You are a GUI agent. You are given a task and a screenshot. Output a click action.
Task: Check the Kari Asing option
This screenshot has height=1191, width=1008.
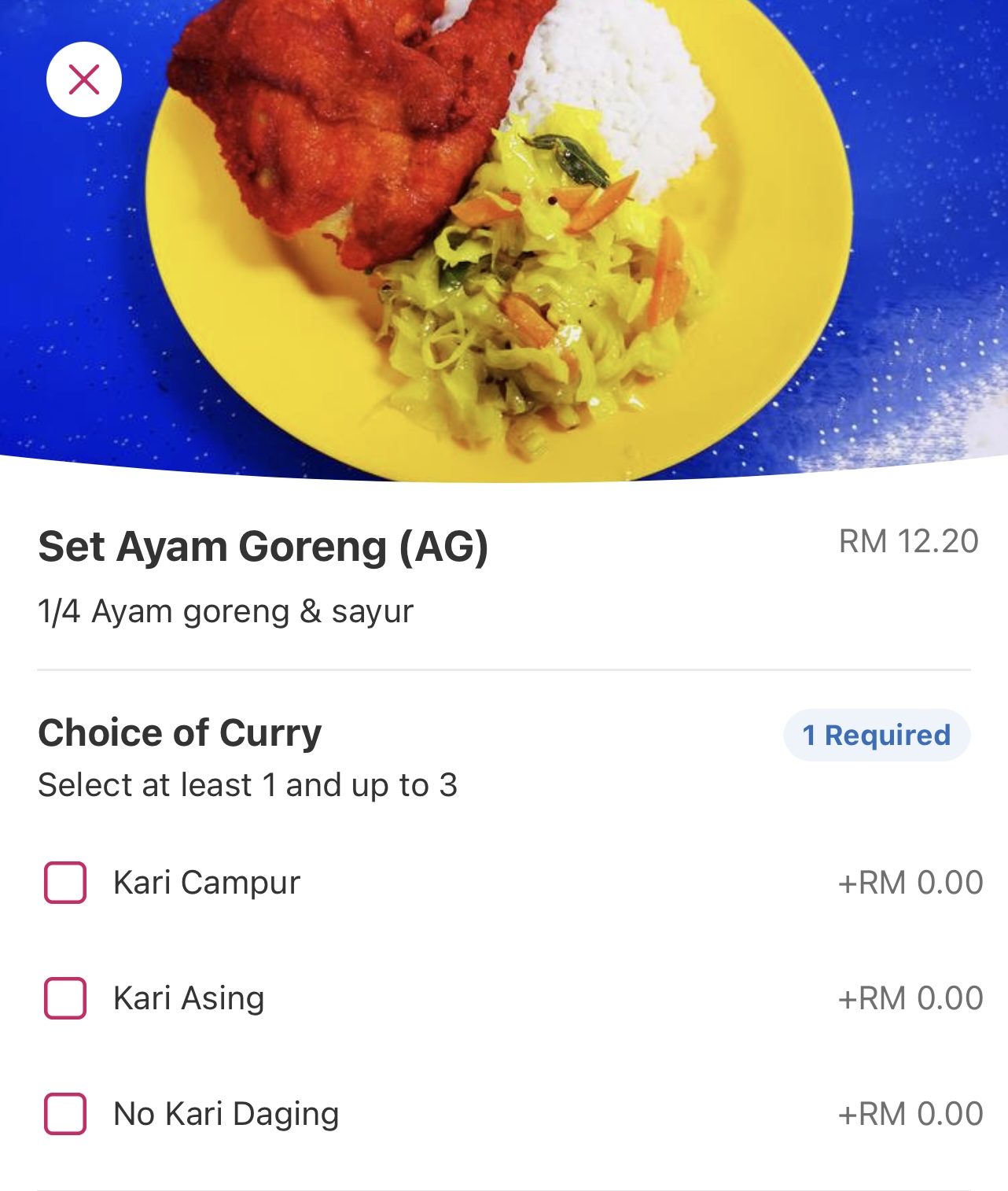coord(65,998)
